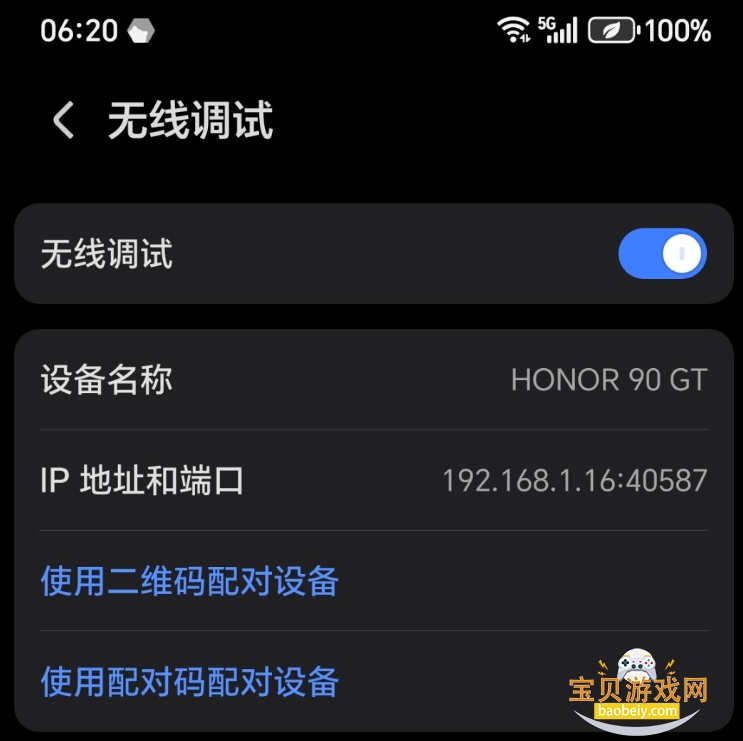The image size is (743, 741).
Task: Open 使用配对码配对设备
Action: point(190,682)
